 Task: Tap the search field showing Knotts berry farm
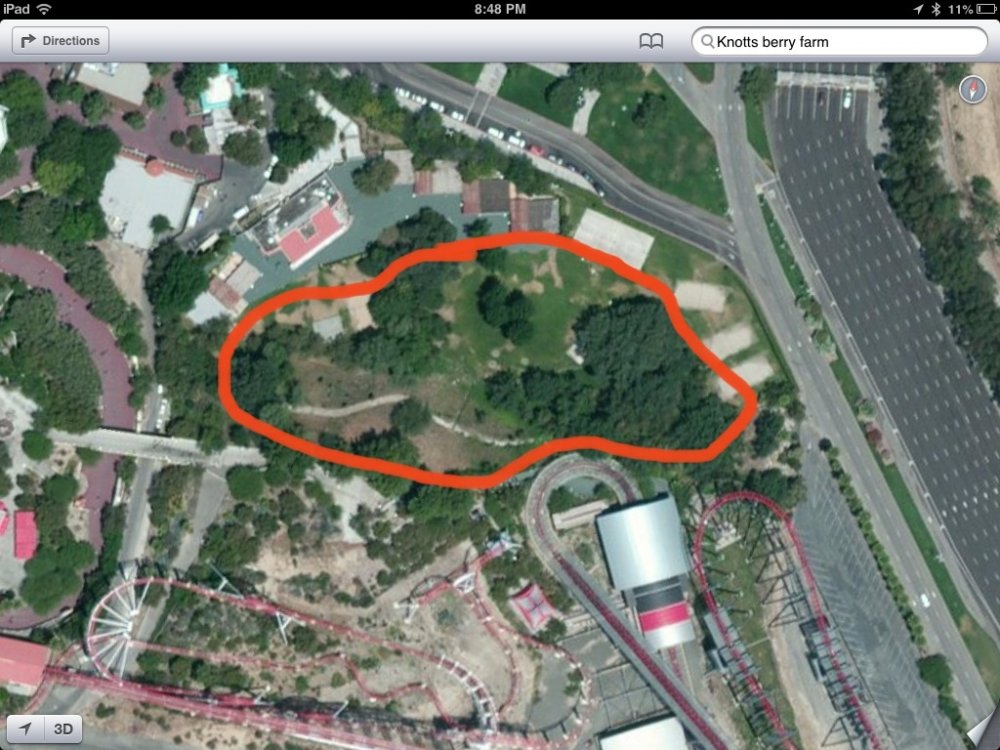(840, 41)
